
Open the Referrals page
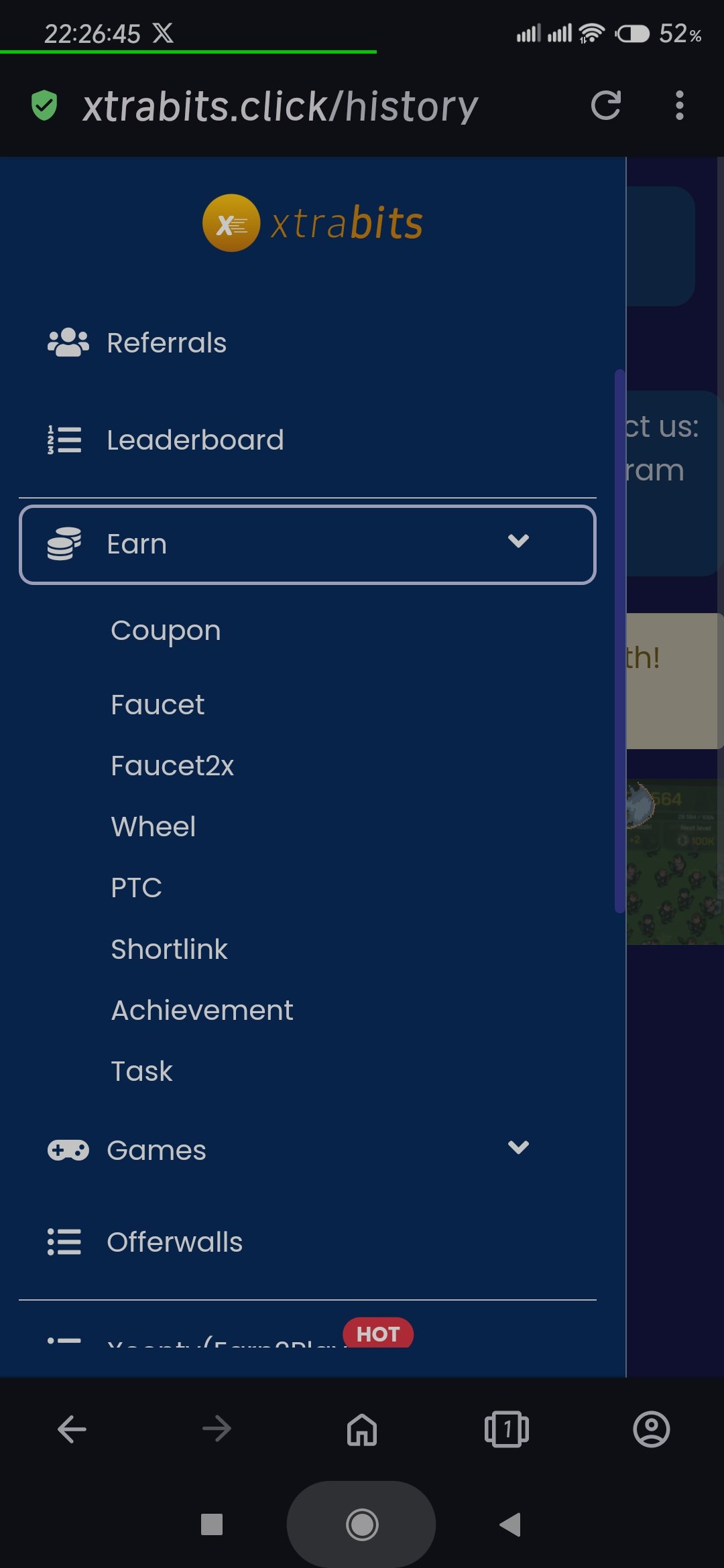coord(166,343)
